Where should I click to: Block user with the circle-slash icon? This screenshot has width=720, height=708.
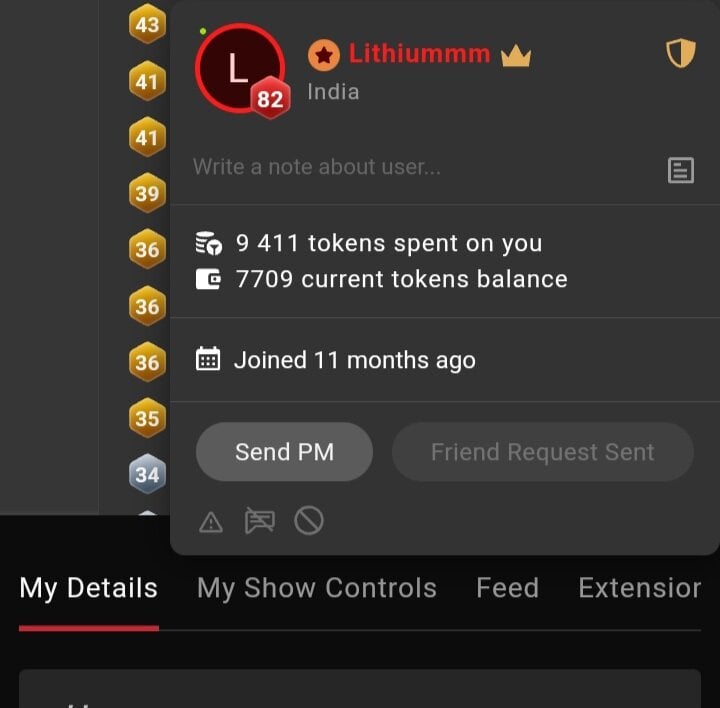click(x=309, y=521)
